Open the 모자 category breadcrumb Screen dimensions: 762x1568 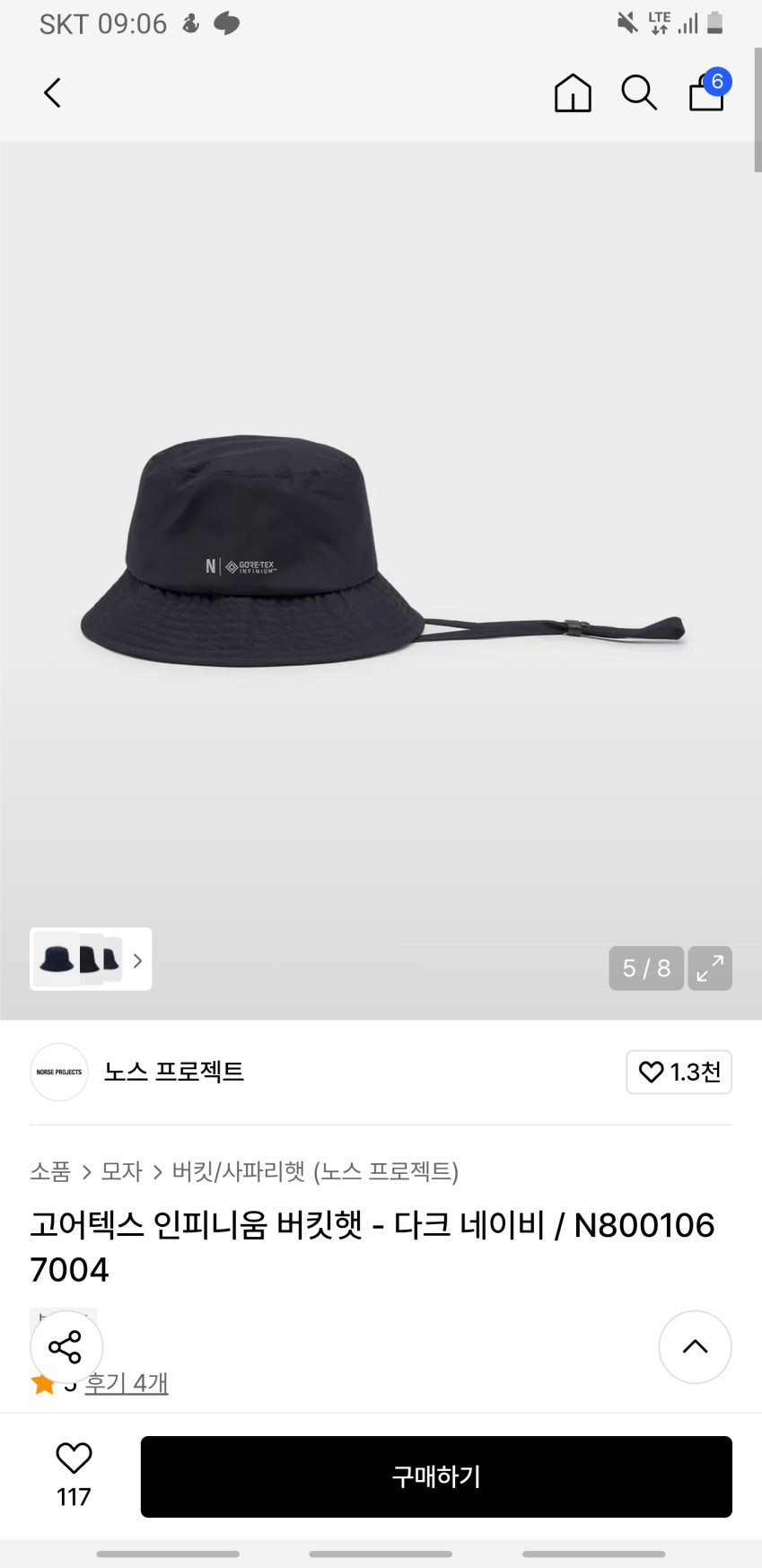pyautogui.click(x=122, y=1171)
